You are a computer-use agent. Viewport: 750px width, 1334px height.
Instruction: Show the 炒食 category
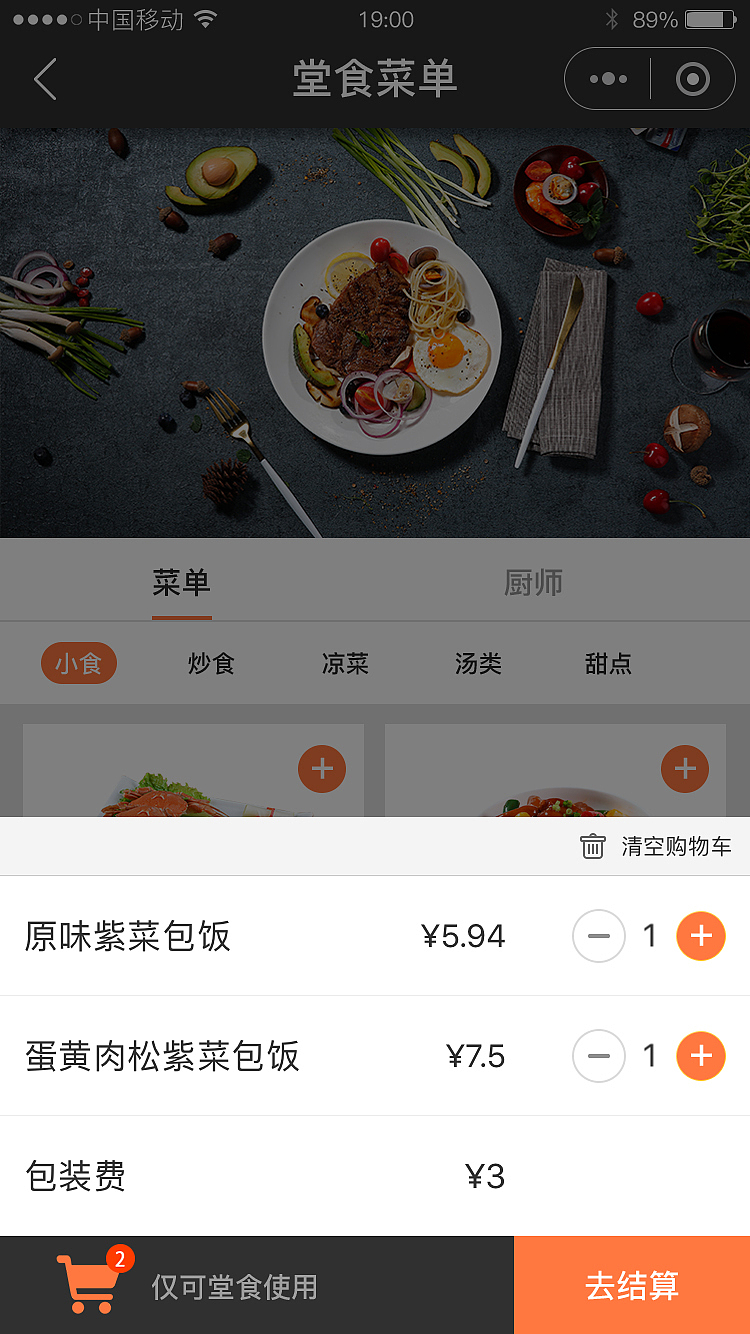(x=211, y=664)
